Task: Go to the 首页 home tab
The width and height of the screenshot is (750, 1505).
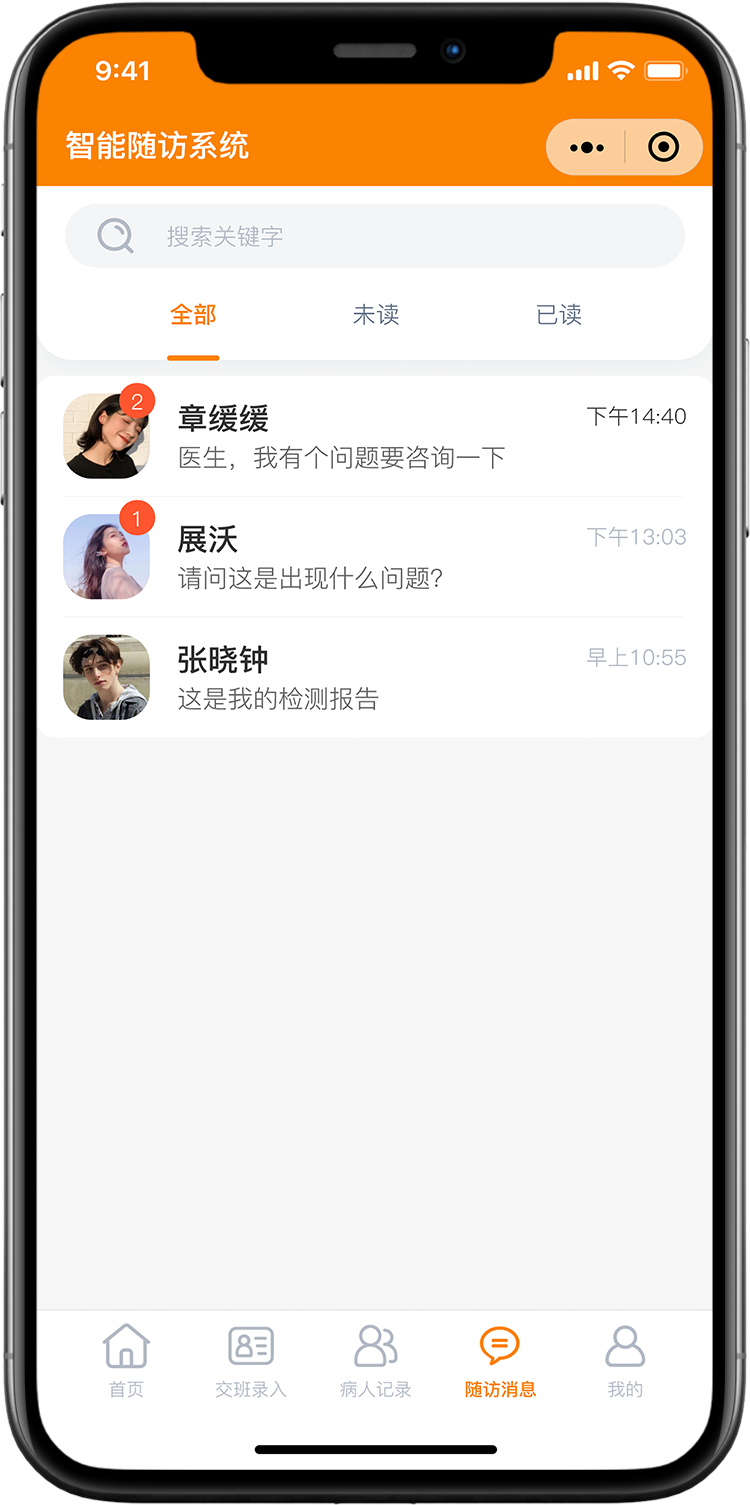Action: point(126,1360)
